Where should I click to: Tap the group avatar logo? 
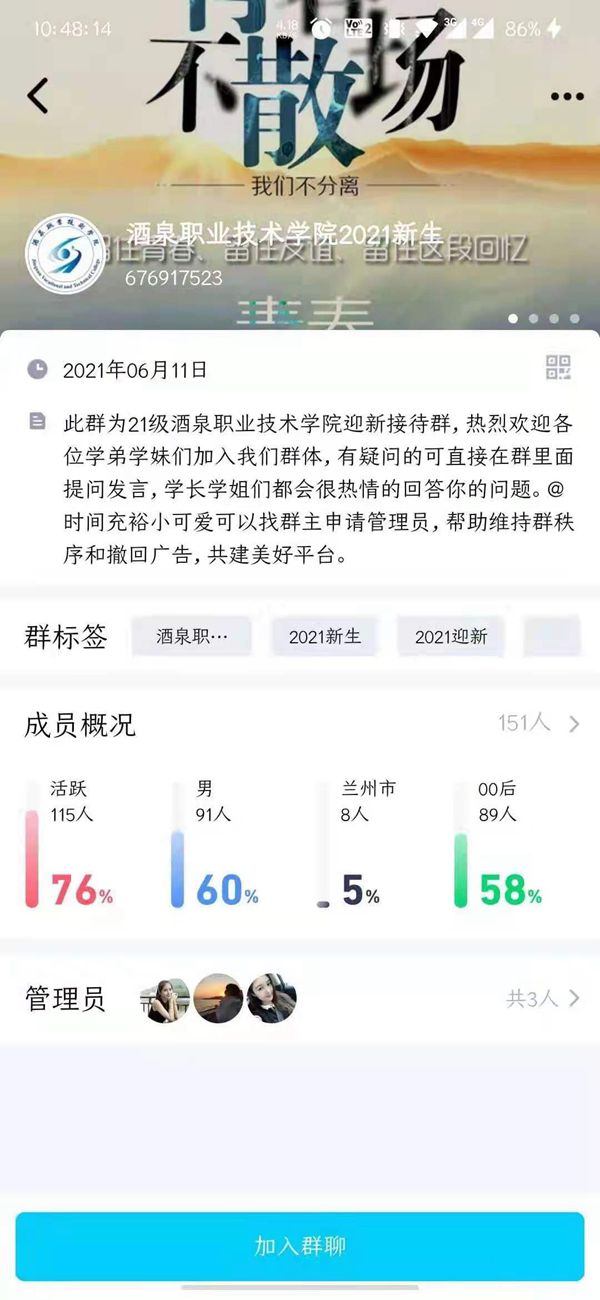(x=66, y=255)
